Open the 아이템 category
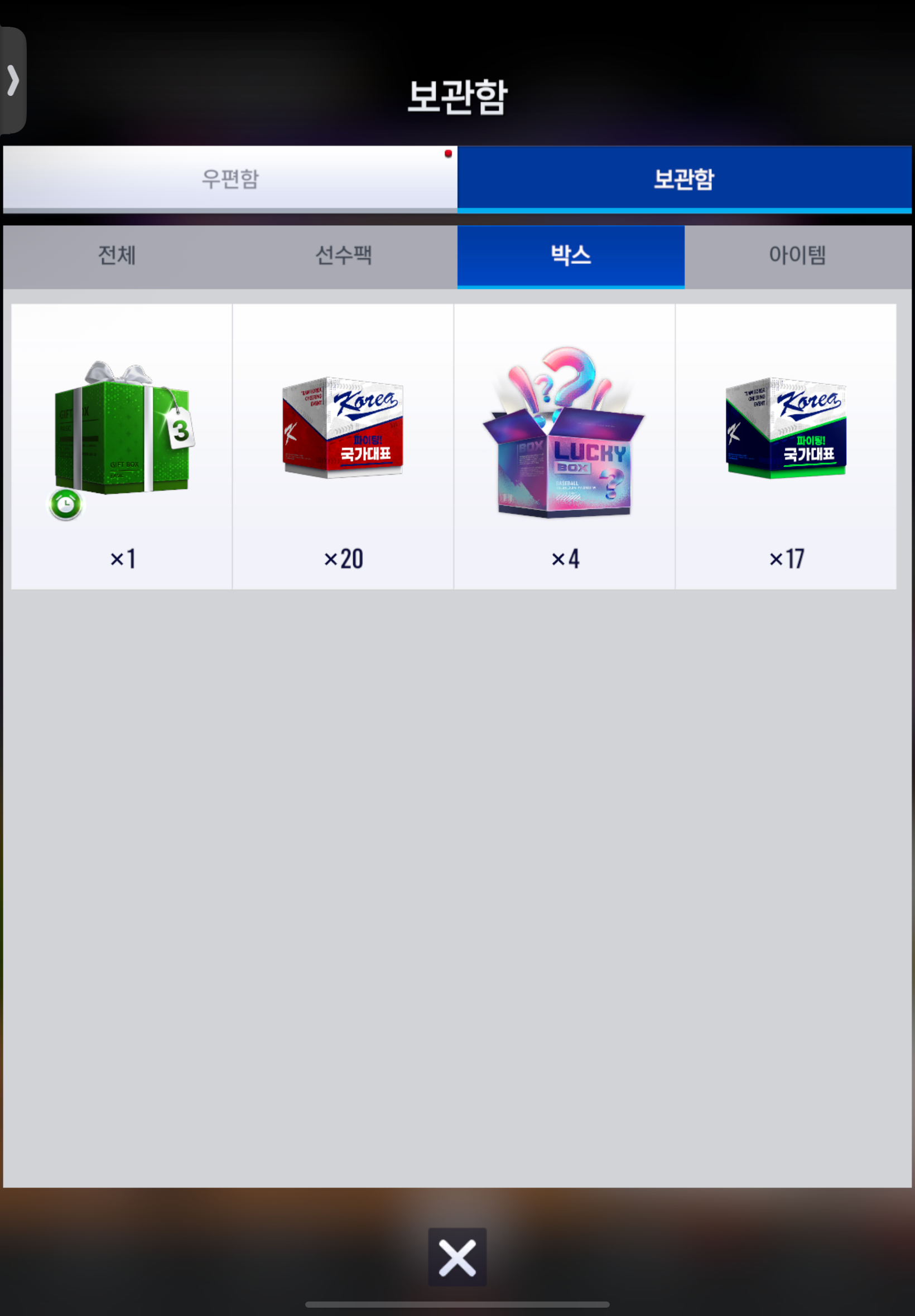915x1316 pixels. (x=797, y=255)
